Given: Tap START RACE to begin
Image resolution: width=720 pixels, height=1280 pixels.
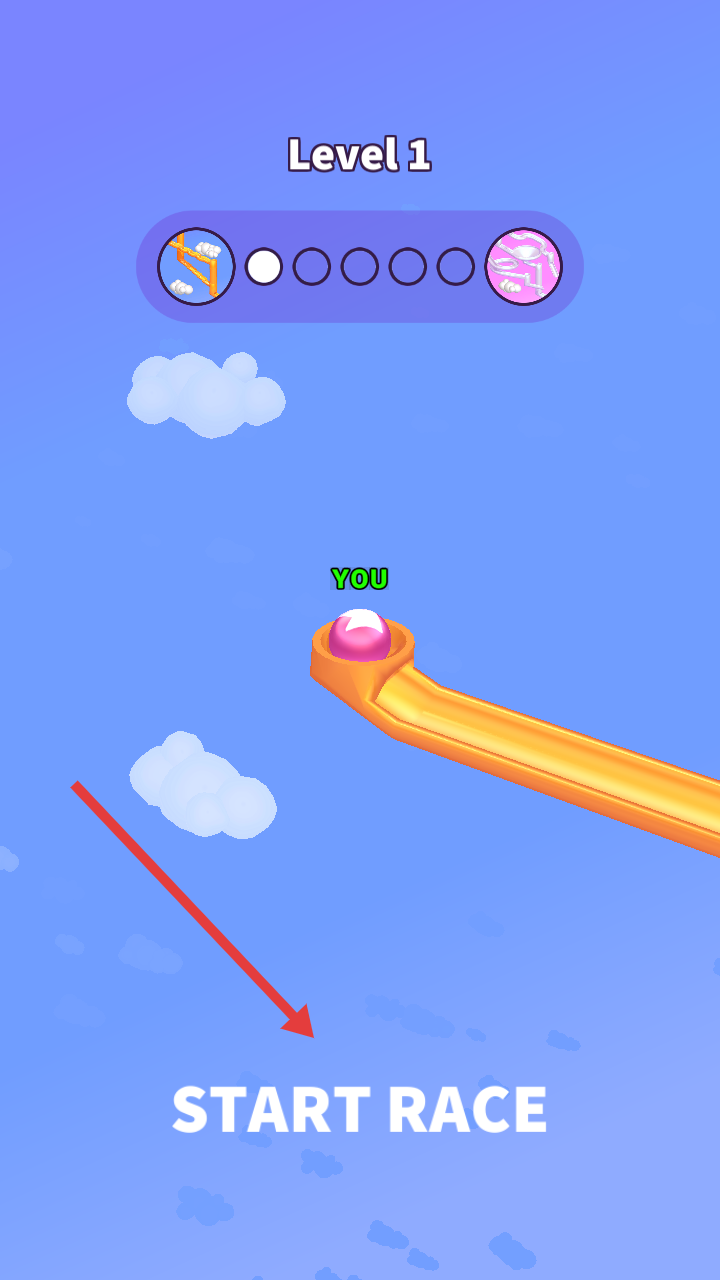Looking at the screenshot, I should (x=359, y=1110).
